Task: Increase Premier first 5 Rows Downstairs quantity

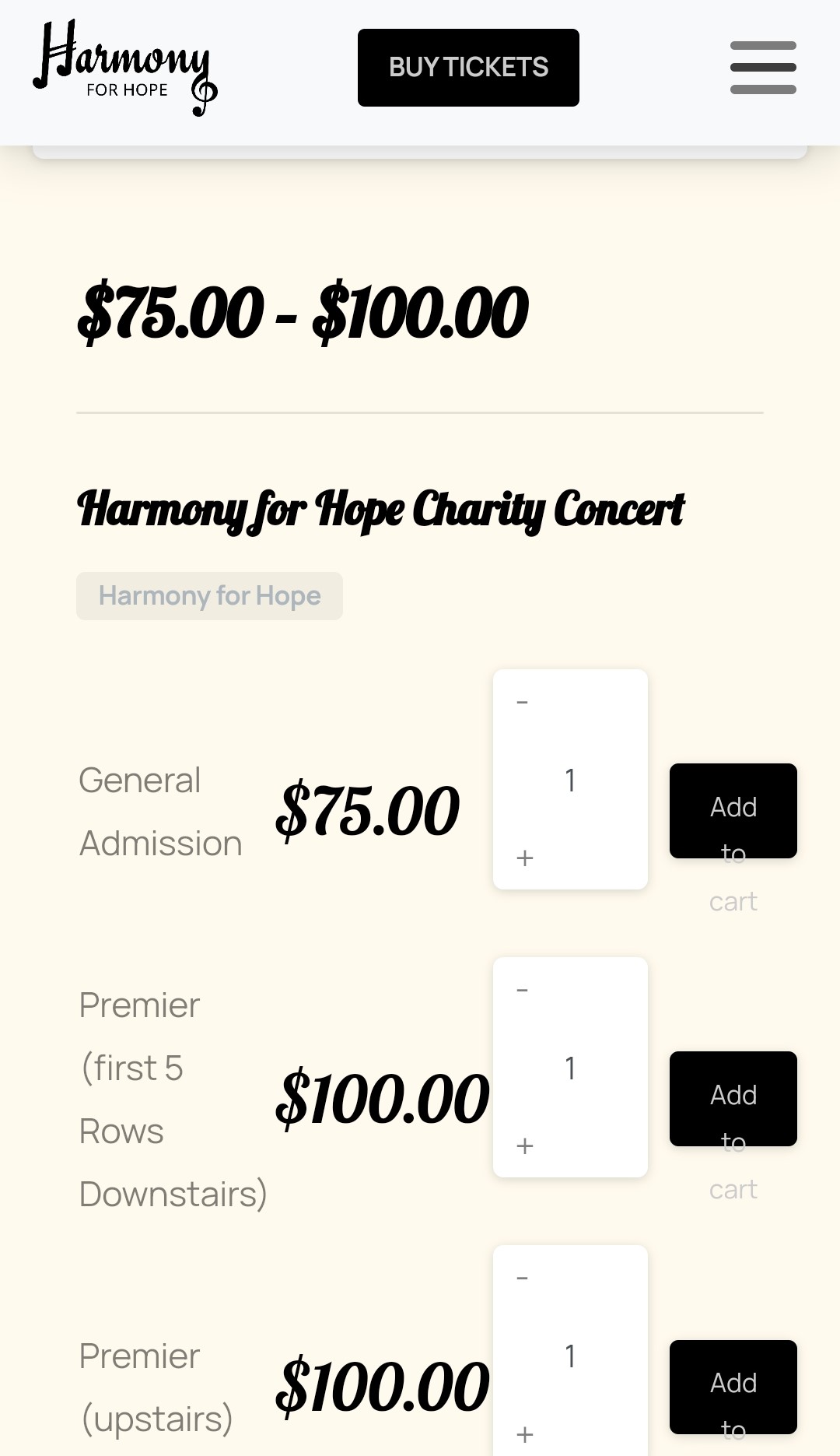Action: click(525, 1146)
